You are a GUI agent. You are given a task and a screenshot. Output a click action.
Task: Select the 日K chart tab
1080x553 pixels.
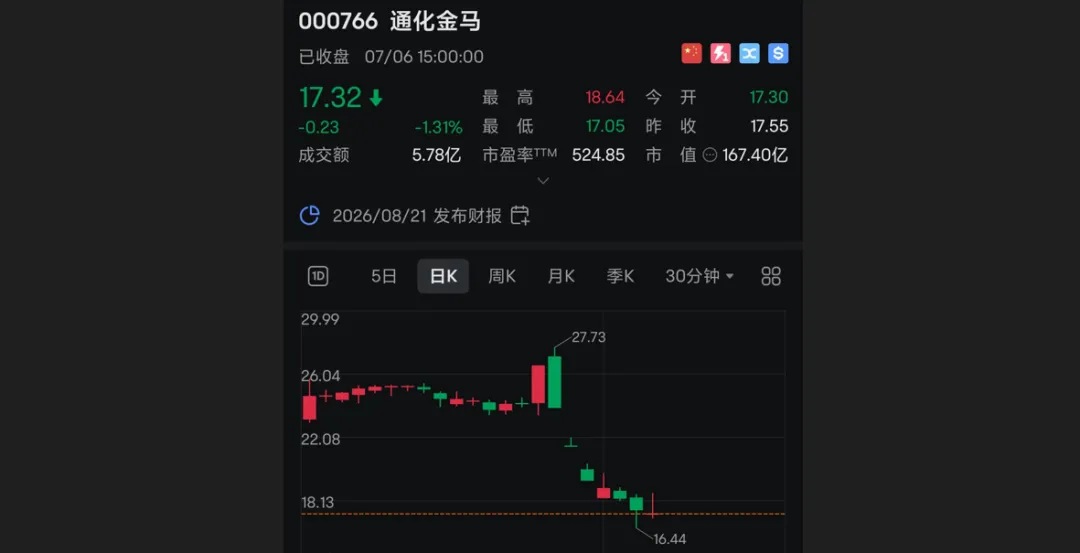tap(443, 276)
